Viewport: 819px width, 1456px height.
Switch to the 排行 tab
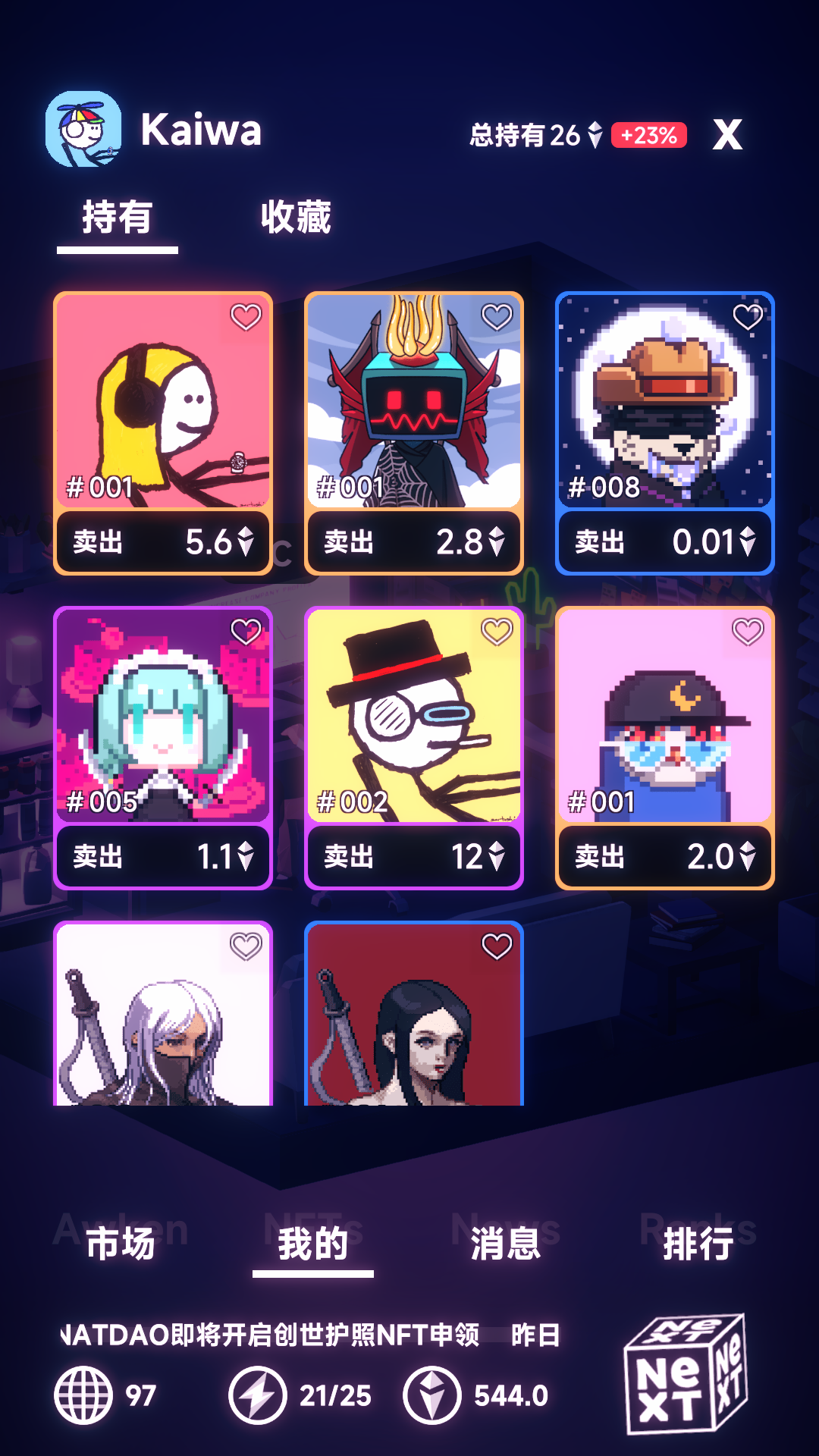[x=698, y=1245]
